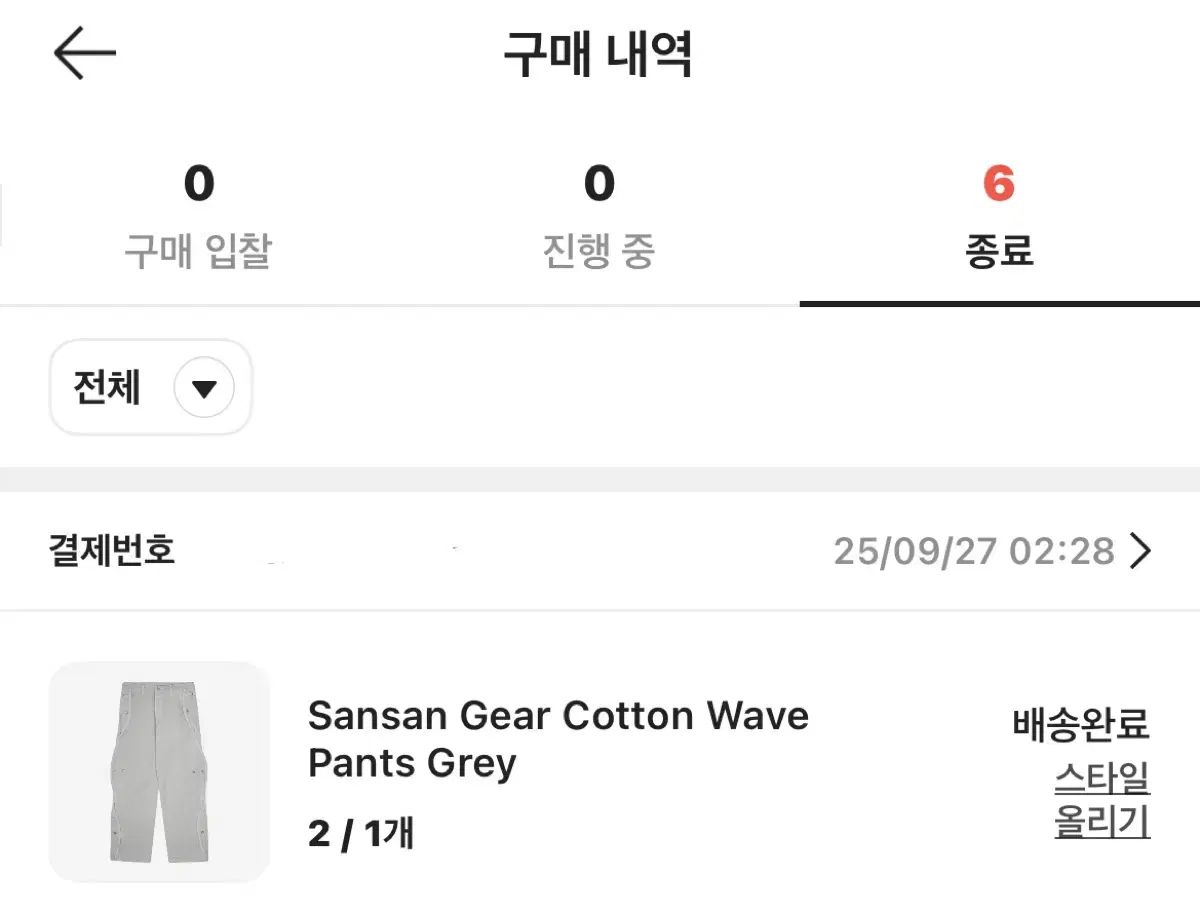This screenshot has height=911, width=1200.
Task: Switch to the 진행 중 tab
Action: 598,218
